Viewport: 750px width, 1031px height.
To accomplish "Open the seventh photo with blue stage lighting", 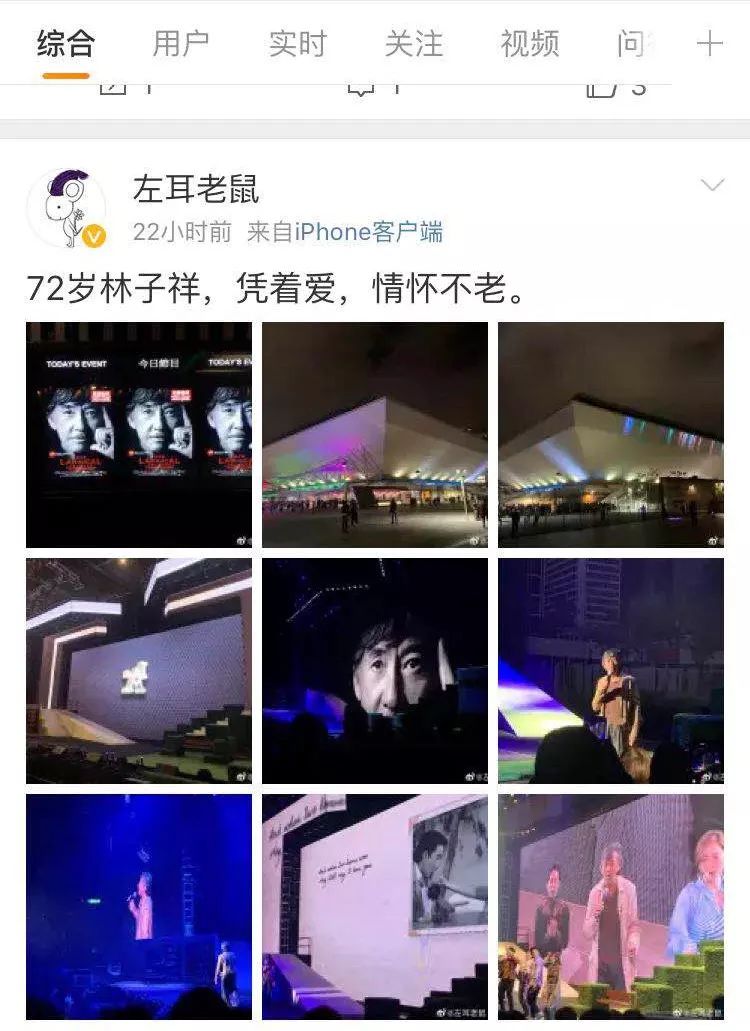I will (x=139, y=906).
